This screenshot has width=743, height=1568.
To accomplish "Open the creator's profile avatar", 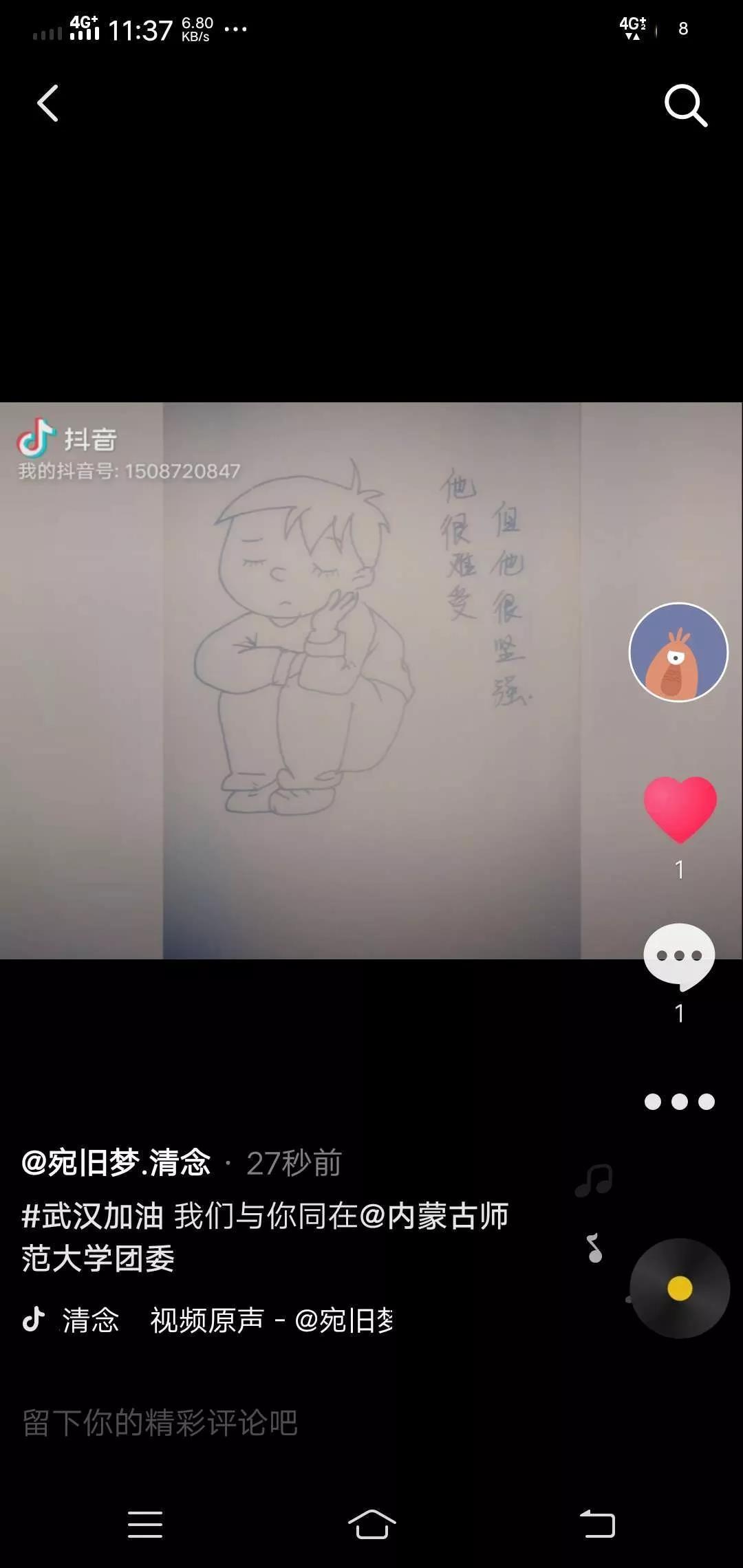I will (678, 652).
